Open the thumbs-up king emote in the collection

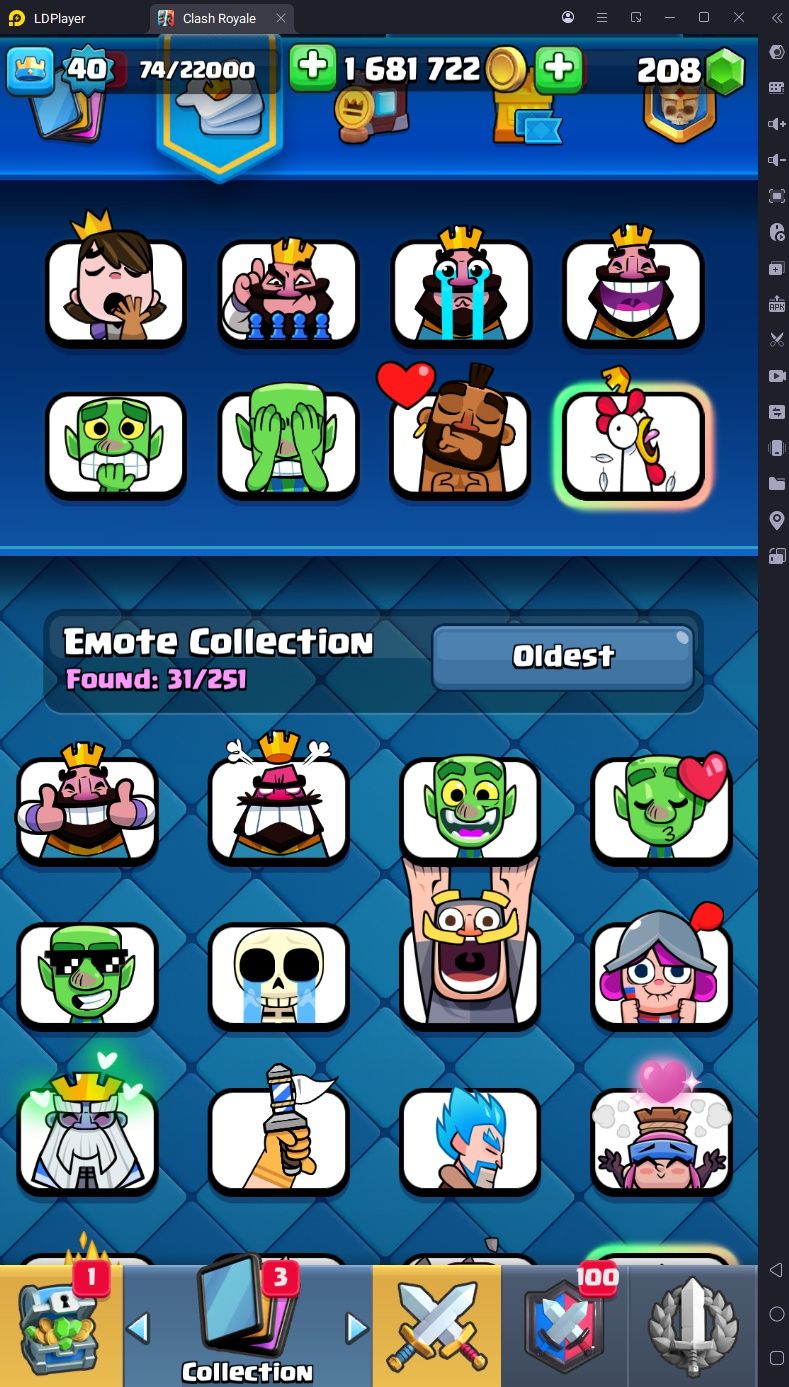(87, 808)
